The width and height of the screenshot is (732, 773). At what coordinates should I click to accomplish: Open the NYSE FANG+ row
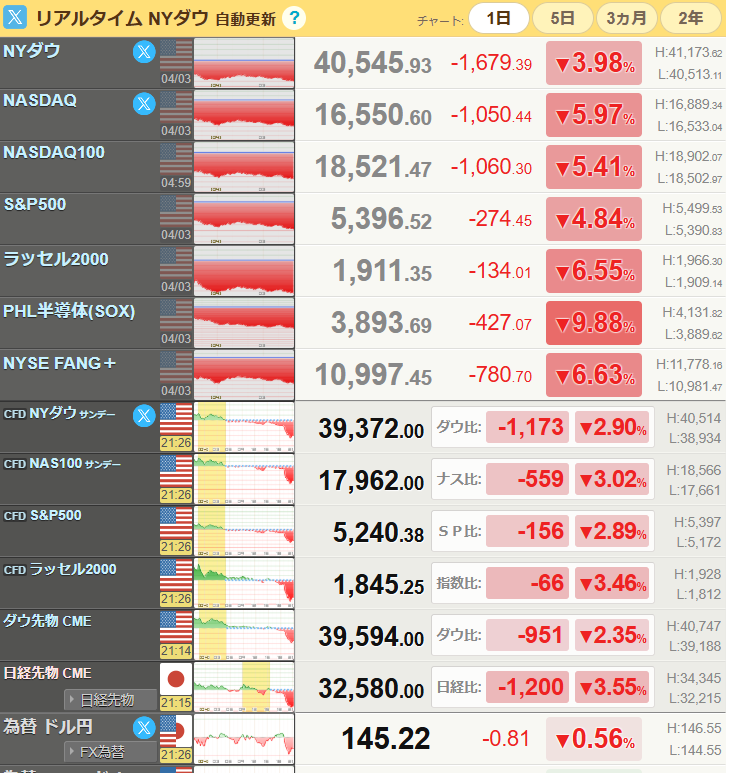(60, 363)
